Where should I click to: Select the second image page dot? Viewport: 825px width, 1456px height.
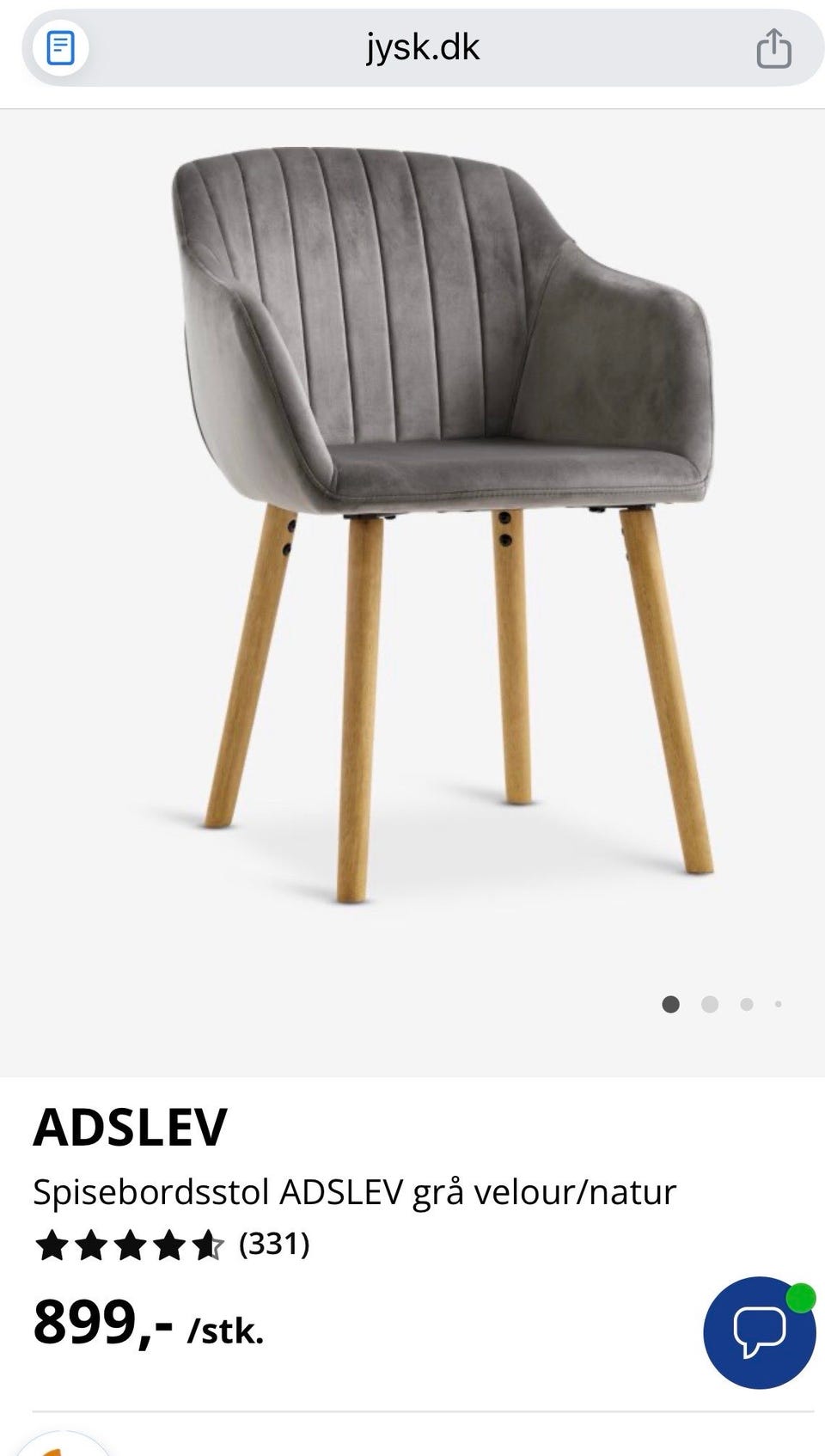[x=710, y=1004]
